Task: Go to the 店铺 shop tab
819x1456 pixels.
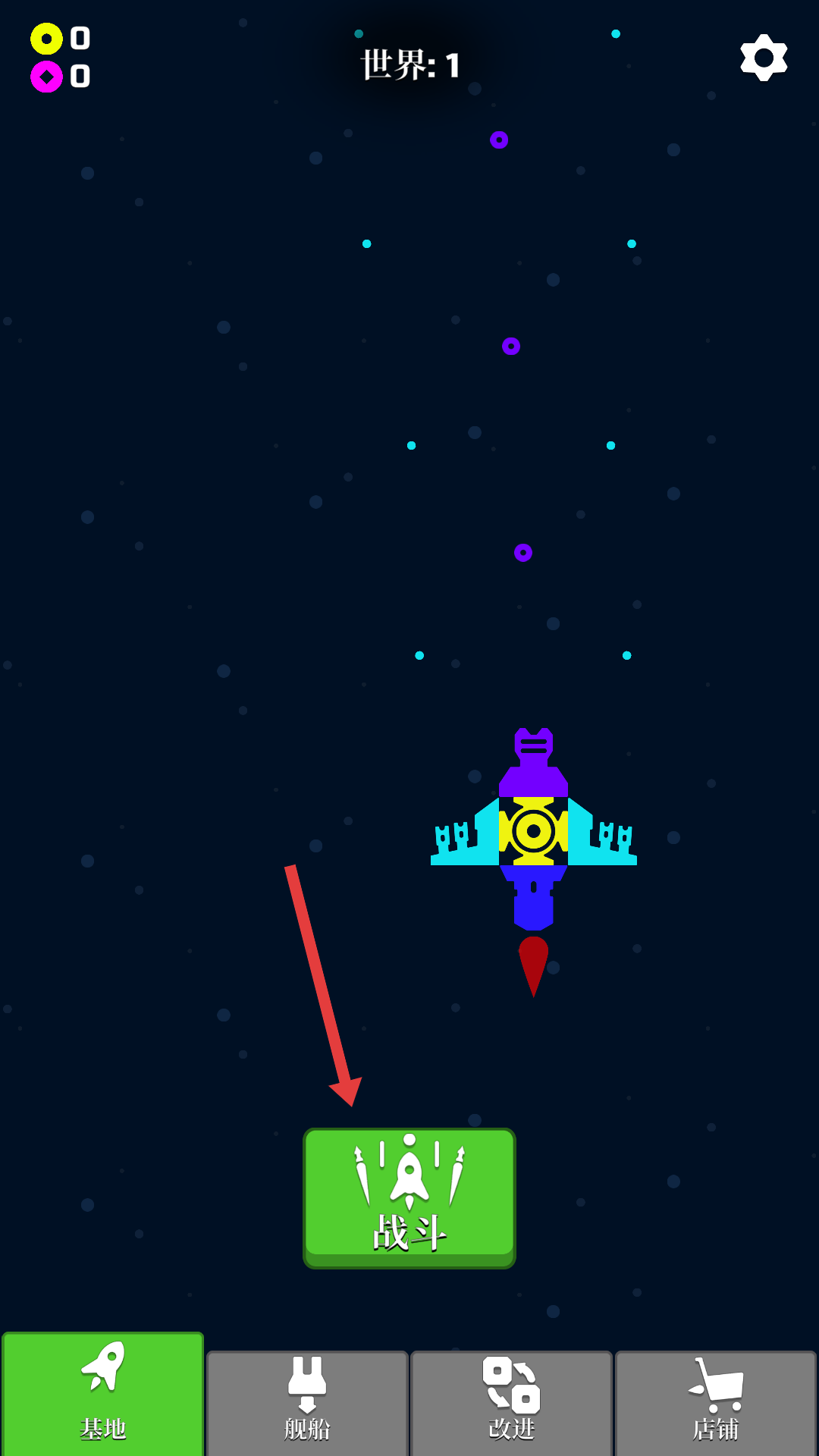Action: [x=716, y=1403]
